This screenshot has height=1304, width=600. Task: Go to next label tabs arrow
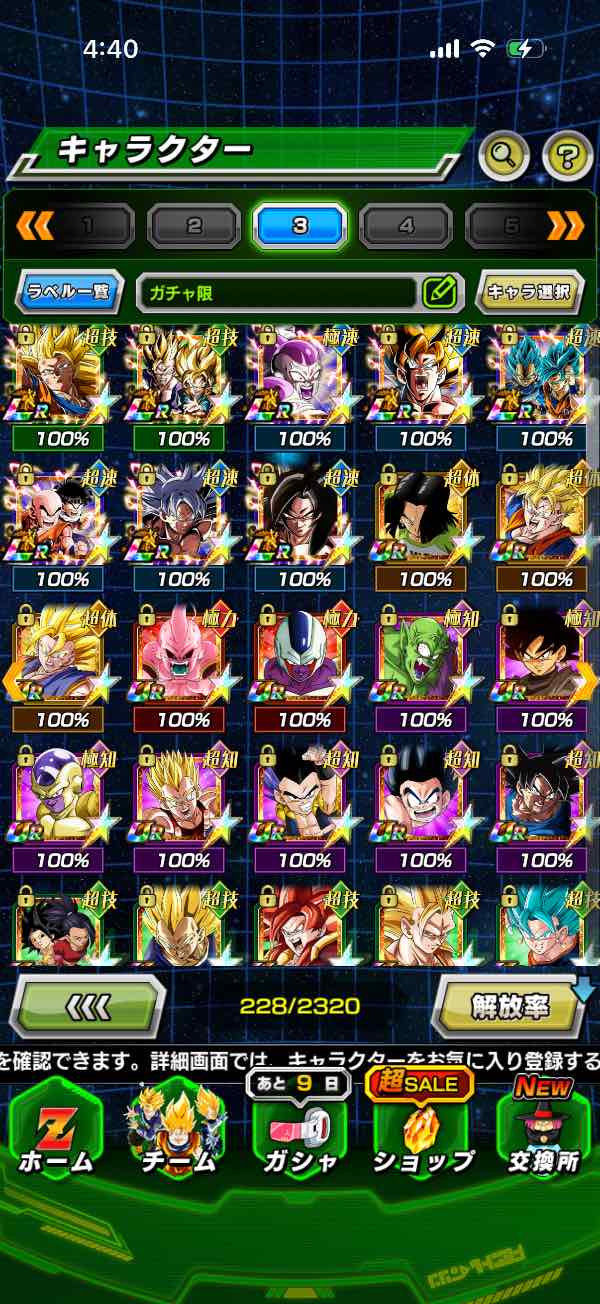(566, 226)
